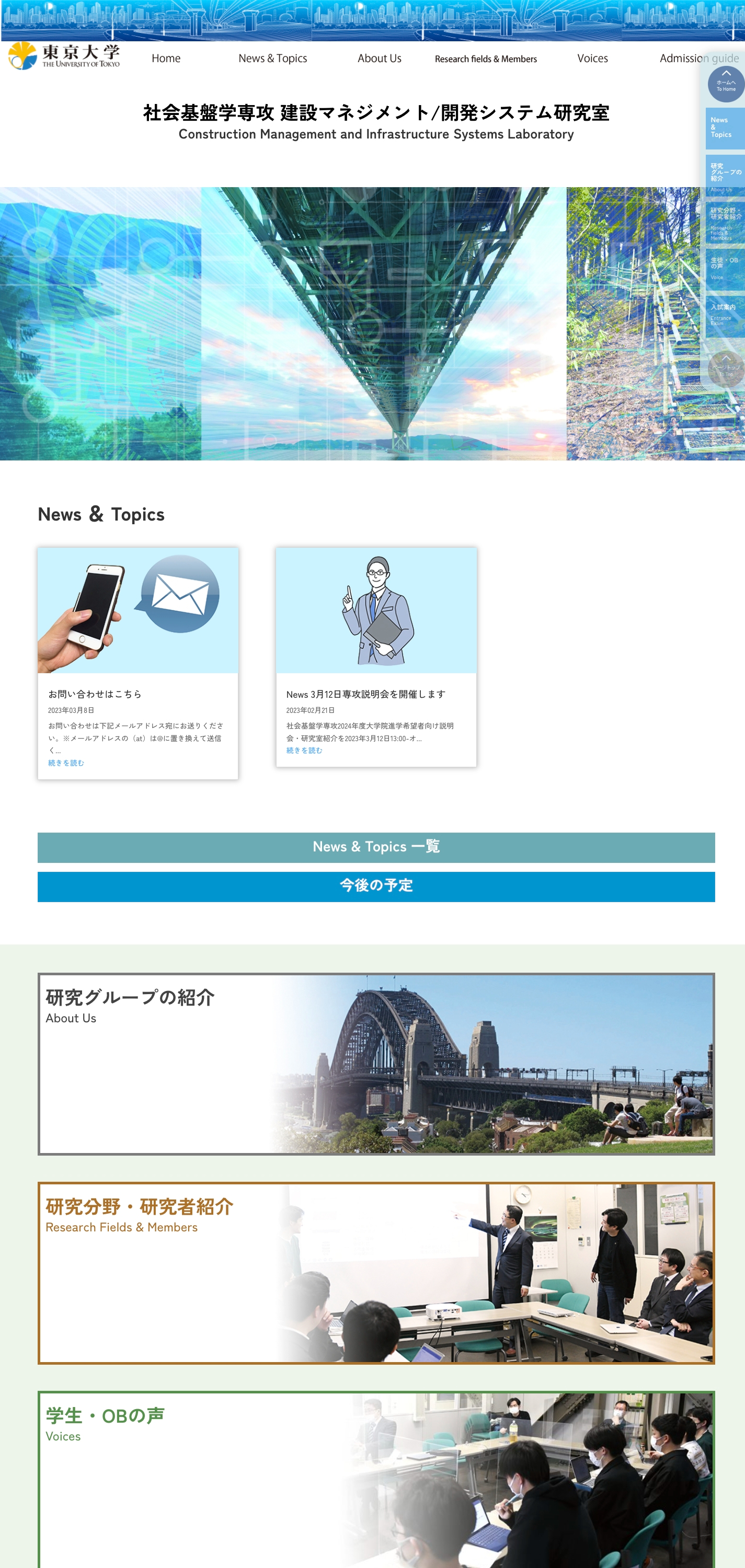Viewport: 745px width, 1568px height.
Task: Go to News & Topics in top navigation
Action: point(272,59)
